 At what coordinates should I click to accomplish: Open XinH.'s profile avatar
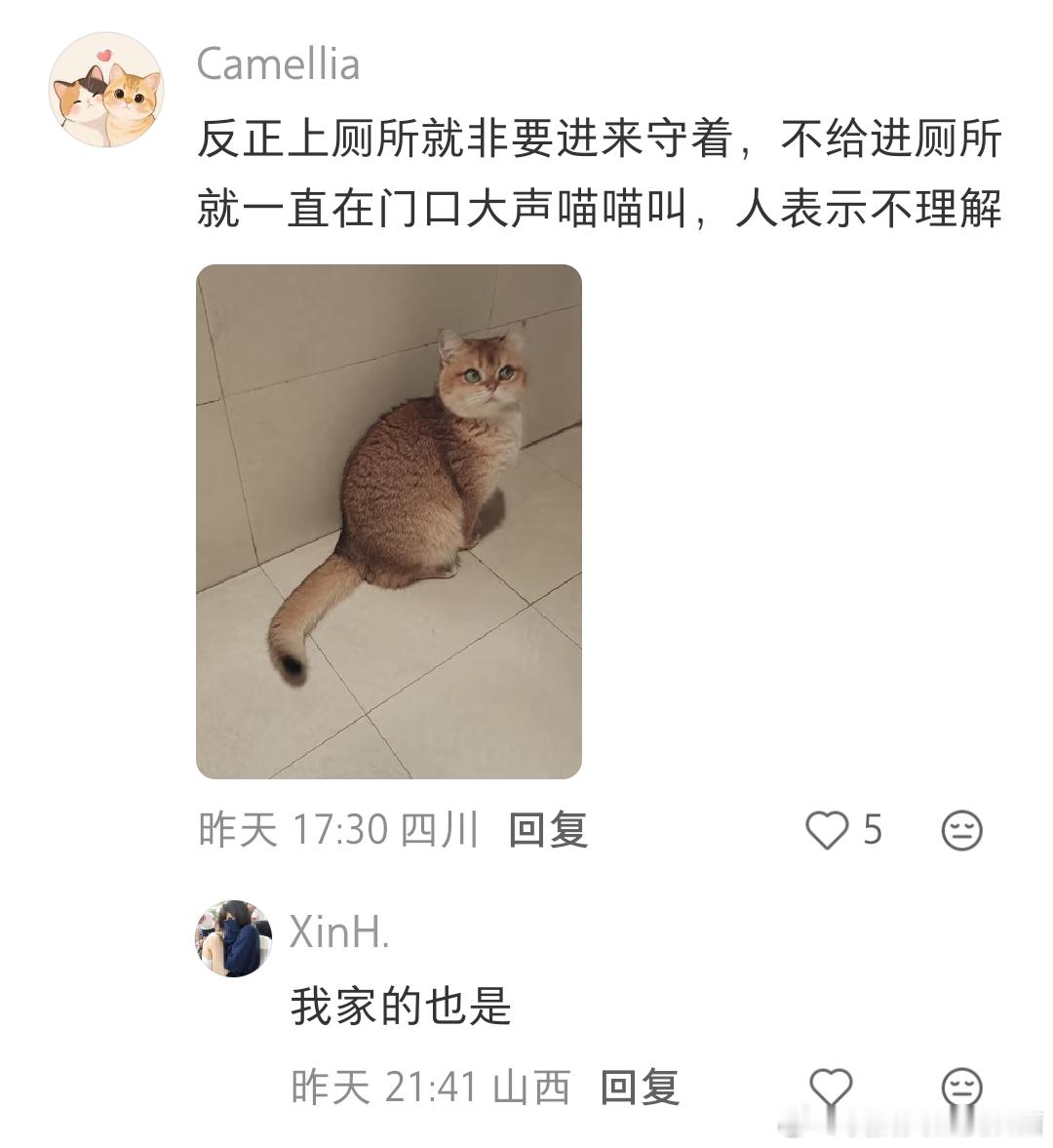pyautogui.click(x=234, y=938)
